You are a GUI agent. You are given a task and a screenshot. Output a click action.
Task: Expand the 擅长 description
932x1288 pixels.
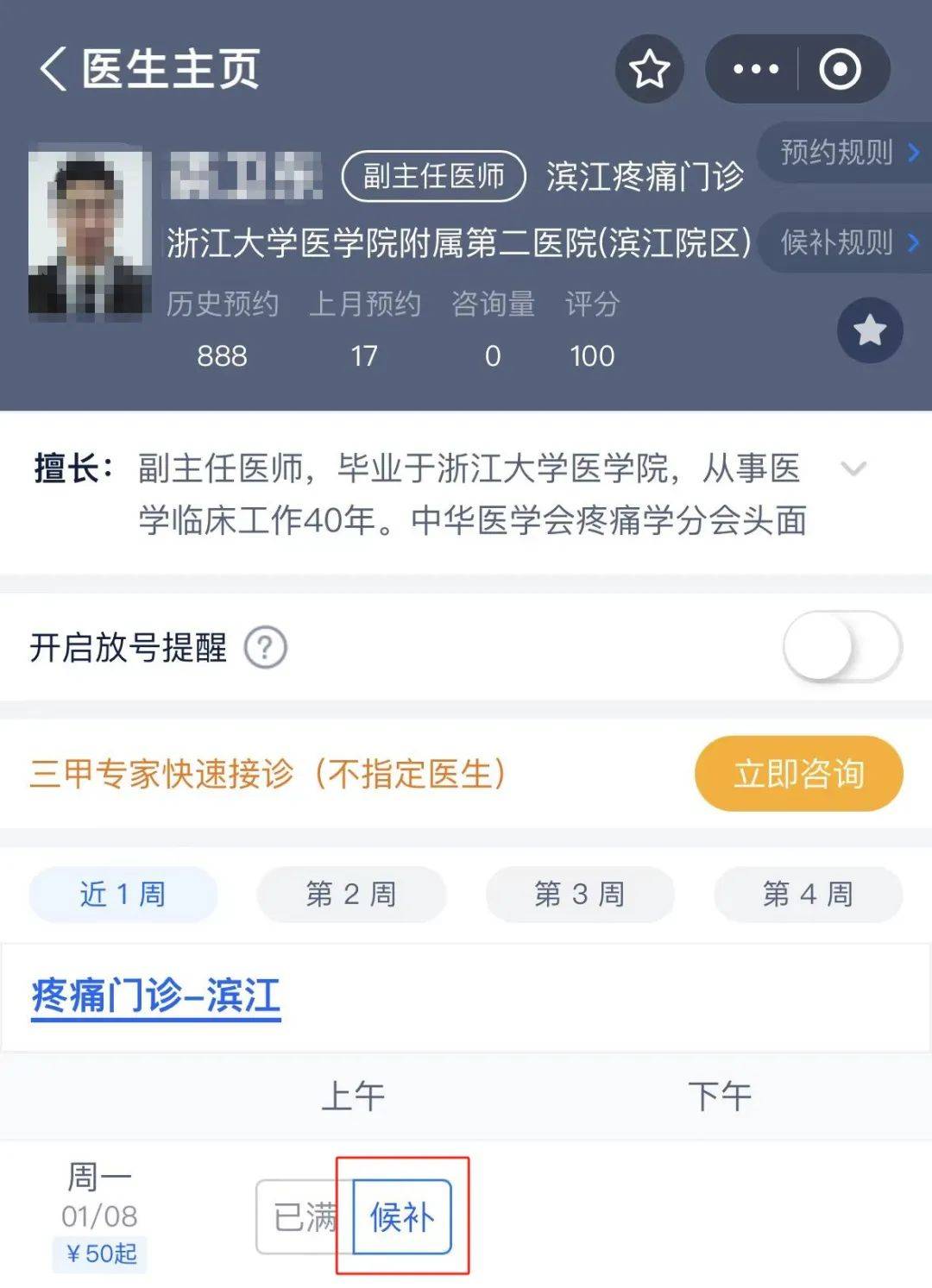coord(853,469)
